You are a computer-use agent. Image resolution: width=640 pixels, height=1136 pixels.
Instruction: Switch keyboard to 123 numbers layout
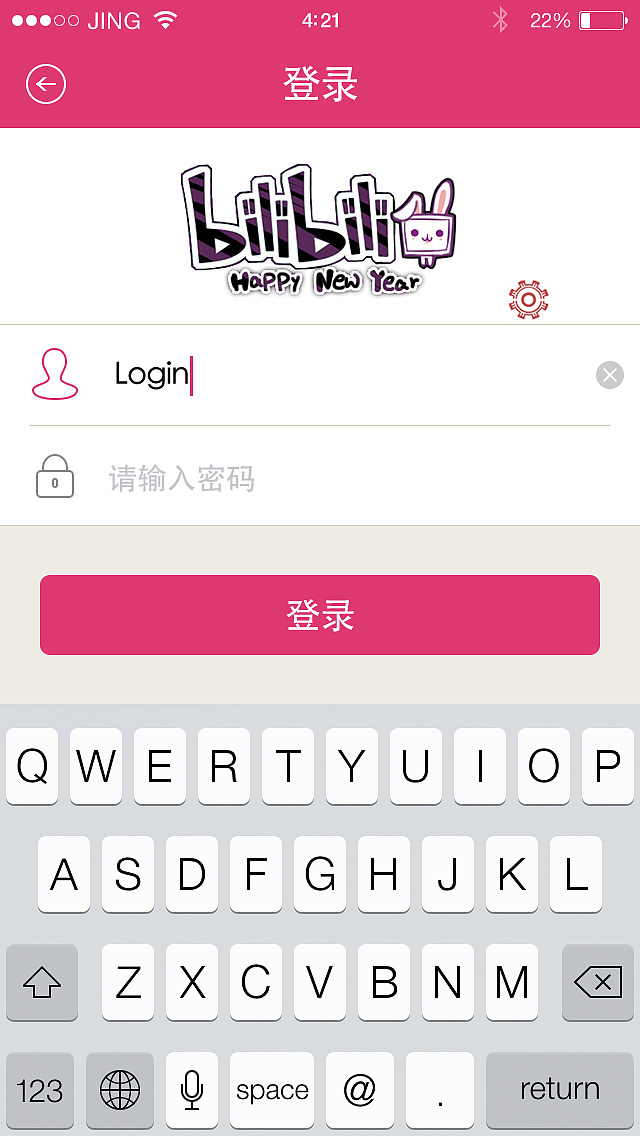[40, 1090]
